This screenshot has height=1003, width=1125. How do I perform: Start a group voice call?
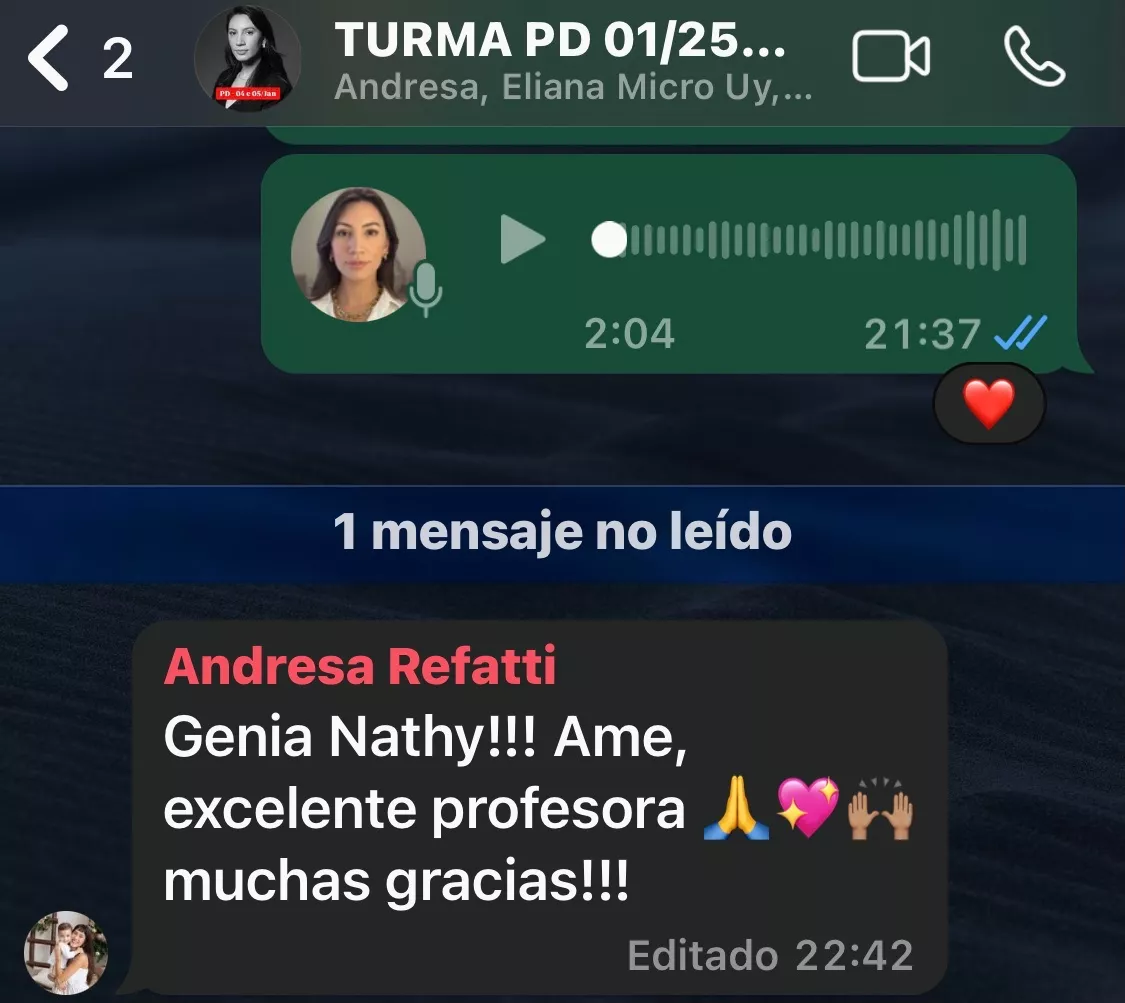(1035, 58)
